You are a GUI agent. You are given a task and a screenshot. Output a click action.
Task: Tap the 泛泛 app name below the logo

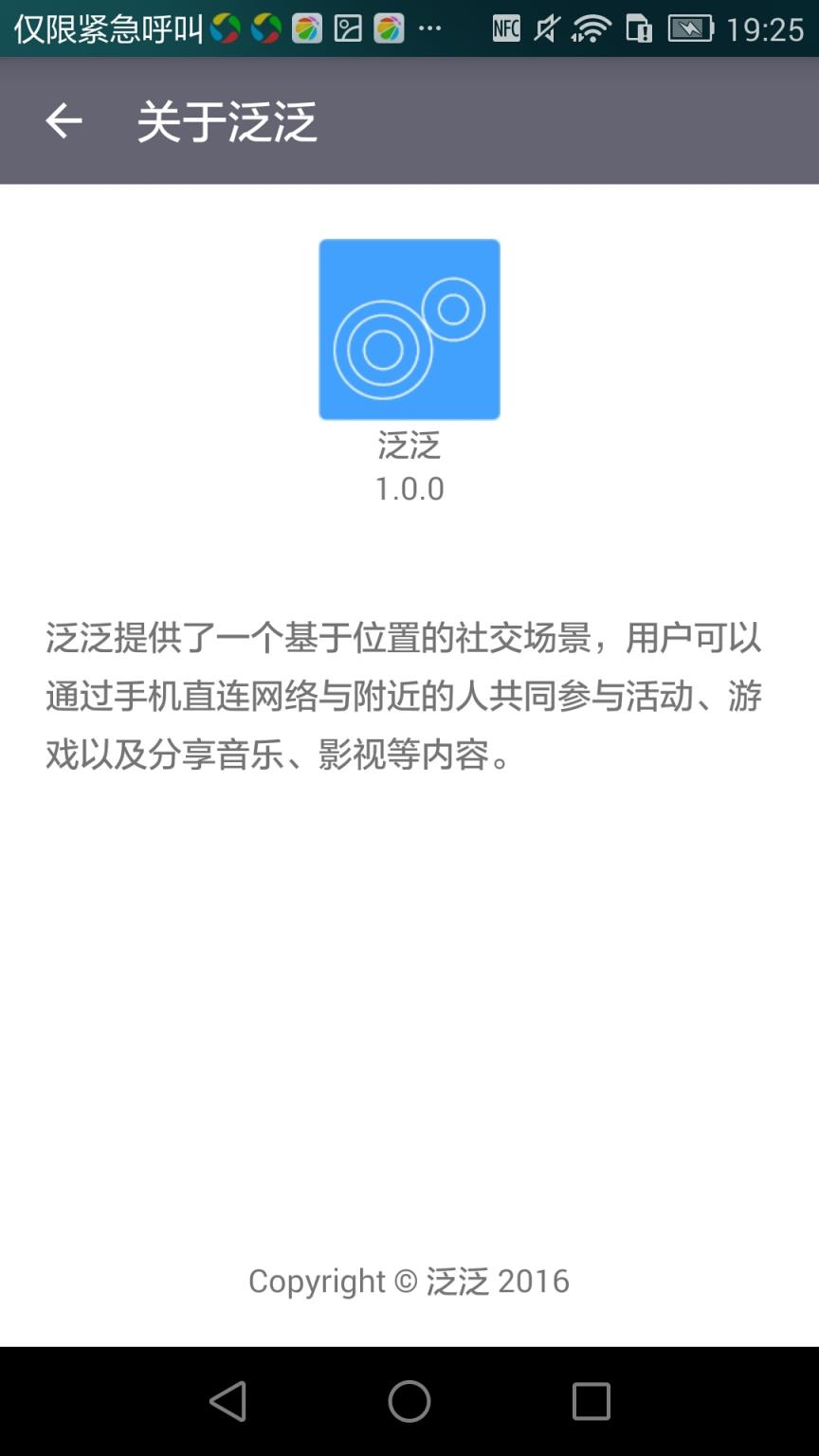pyautogui.click(x=409, y=447)
